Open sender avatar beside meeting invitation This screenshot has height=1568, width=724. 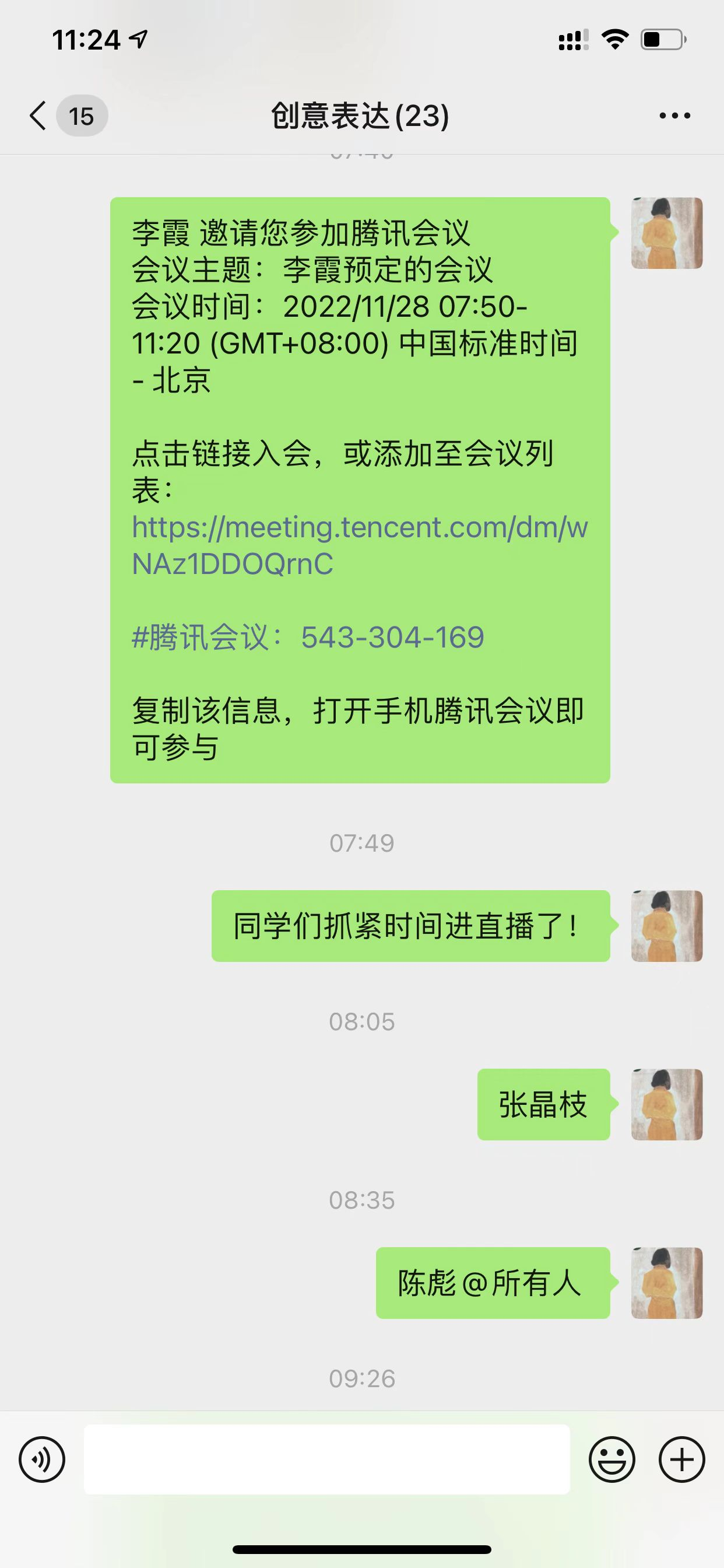click(667, 233)
